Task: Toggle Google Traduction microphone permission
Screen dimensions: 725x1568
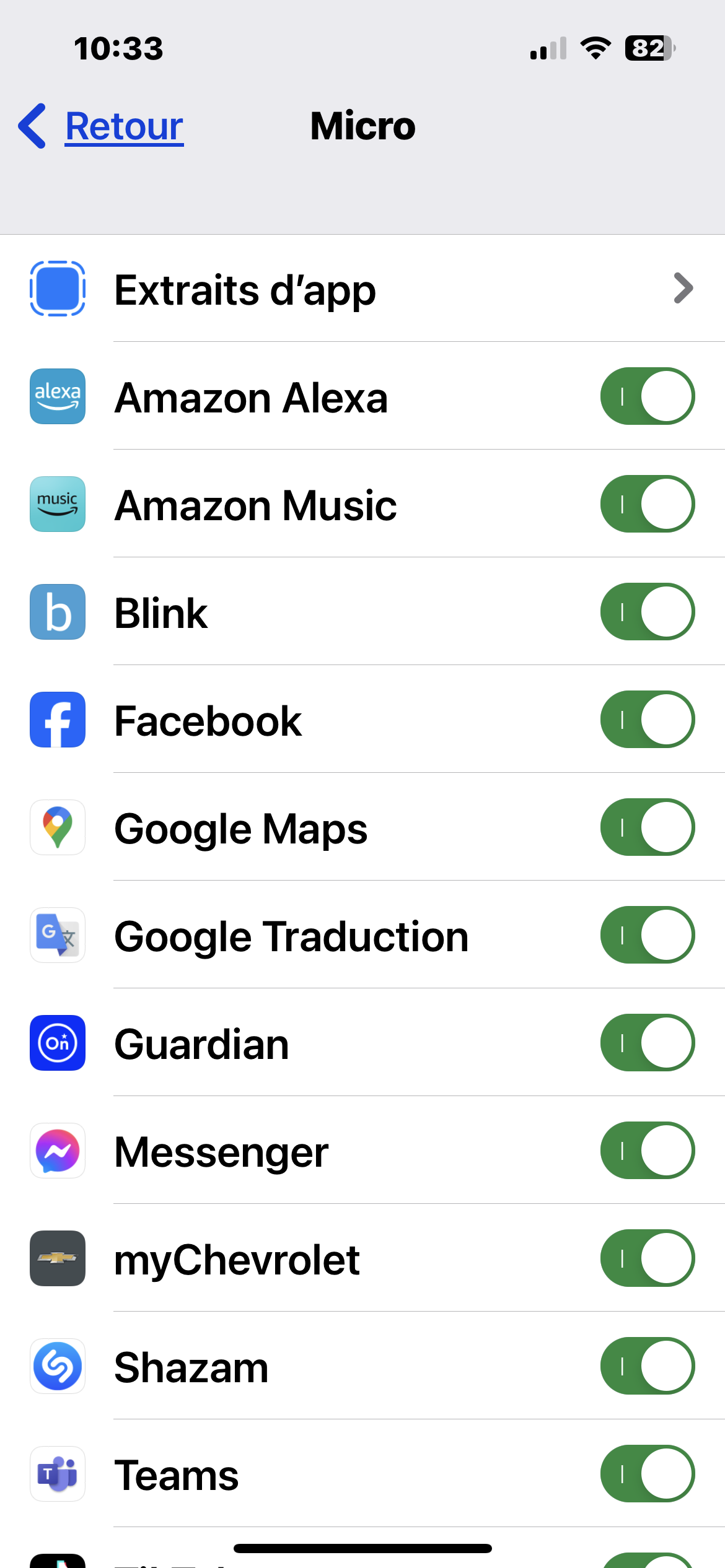Action: pos(647,935)
